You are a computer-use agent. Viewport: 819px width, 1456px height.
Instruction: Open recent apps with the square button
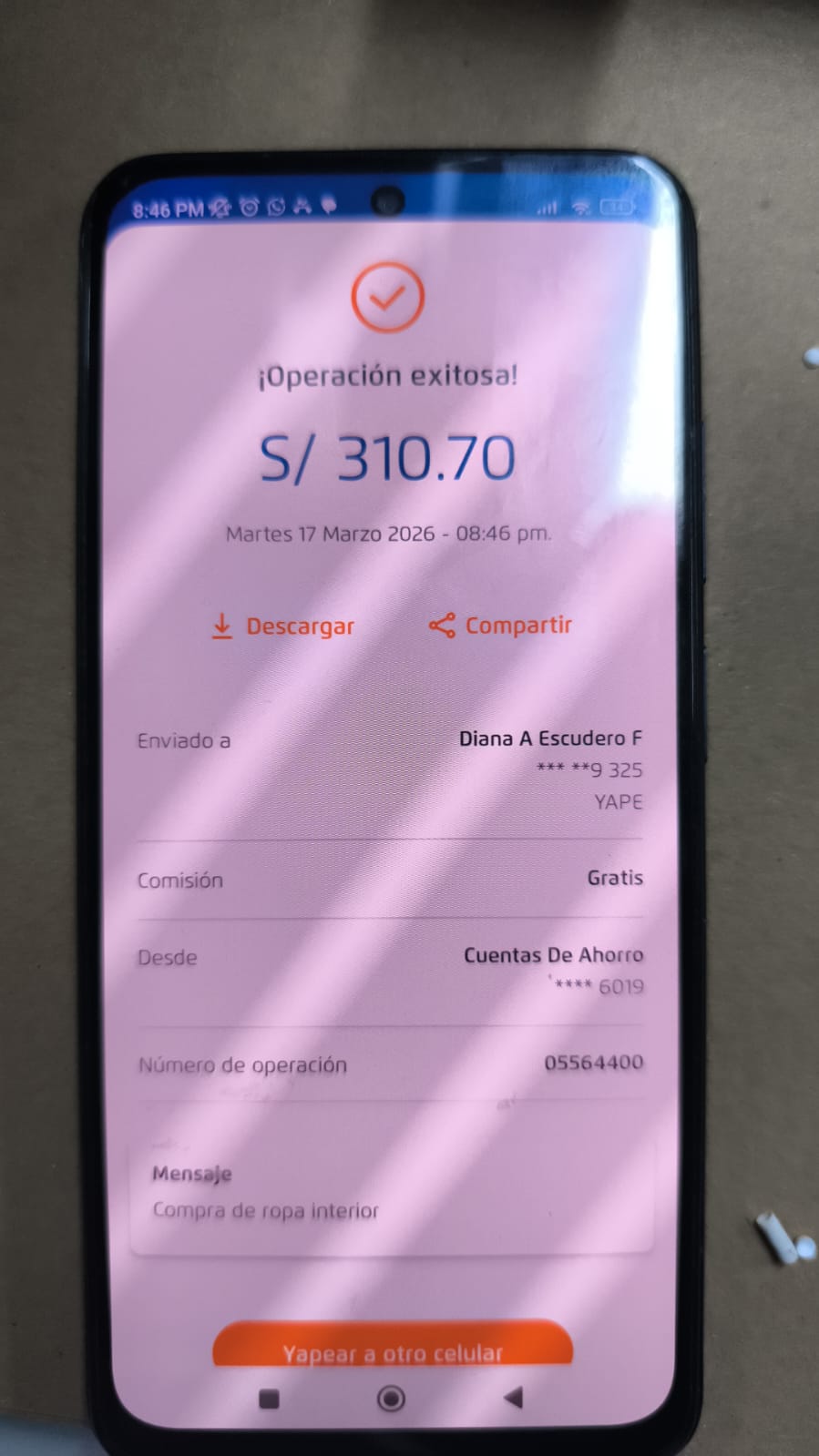click(x=269, y=1400)
